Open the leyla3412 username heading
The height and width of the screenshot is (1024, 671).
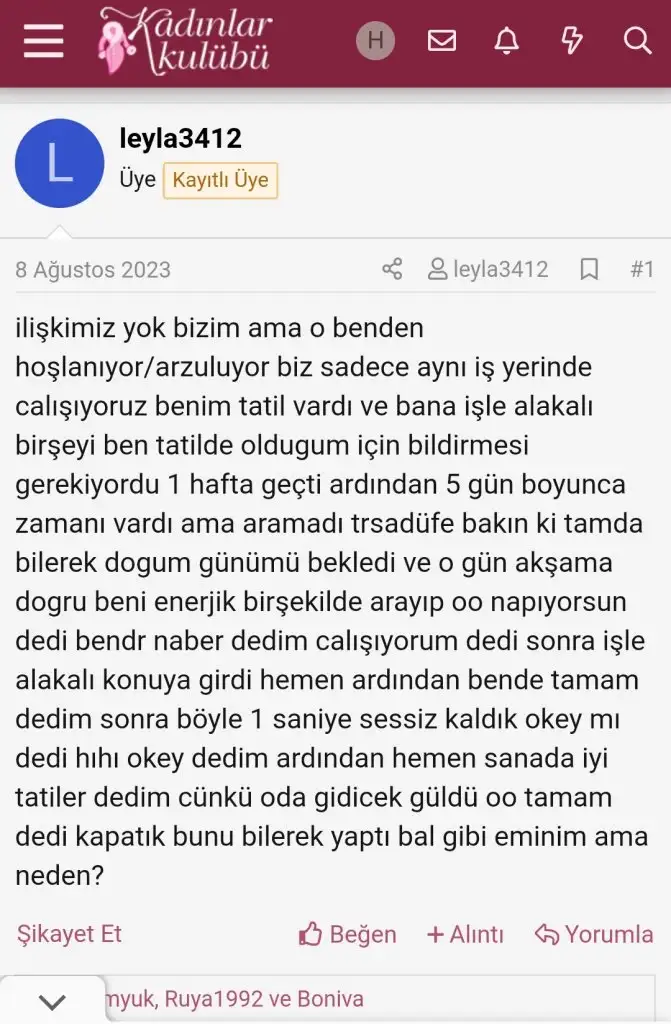[180, 138]
